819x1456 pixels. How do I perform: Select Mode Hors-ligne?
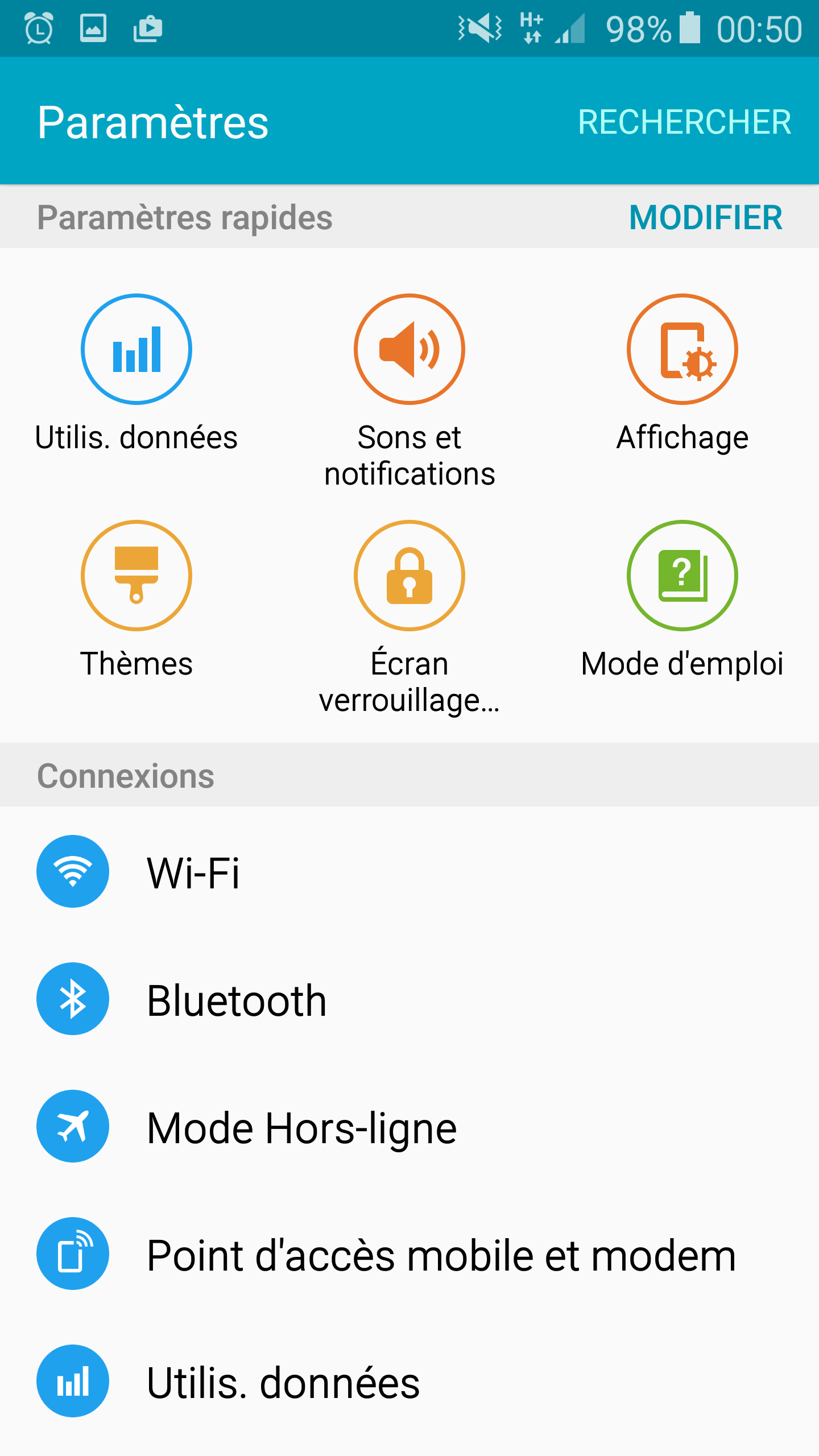click(409, 1126)
